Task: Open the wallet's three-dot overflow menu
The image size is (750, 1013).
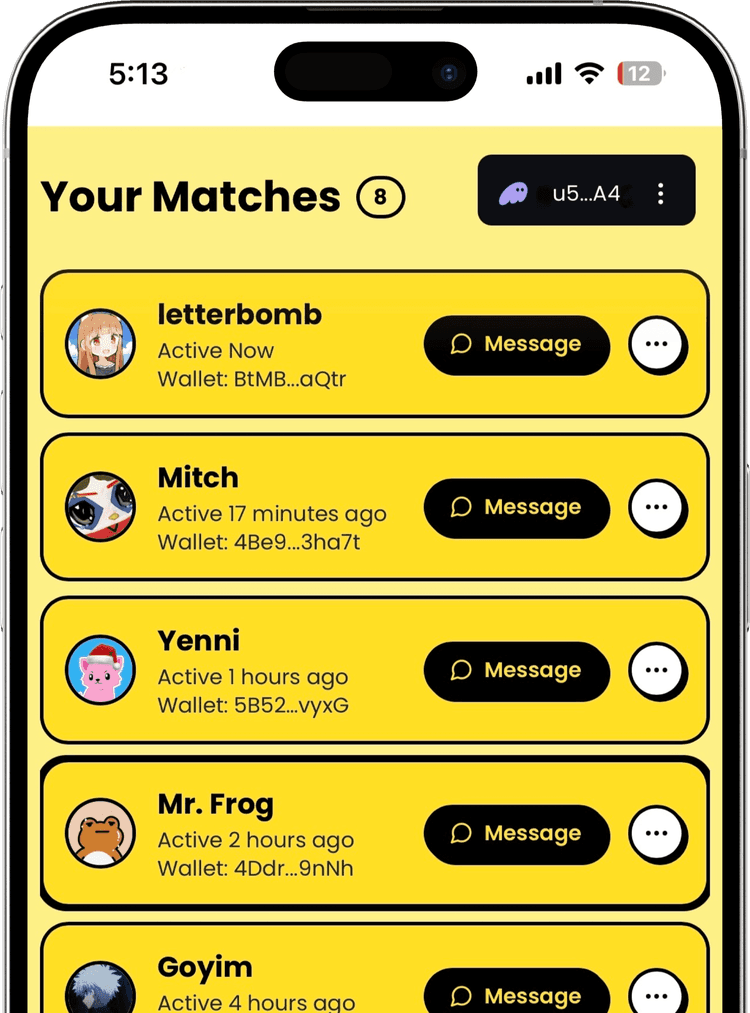Action: (660, 193)
